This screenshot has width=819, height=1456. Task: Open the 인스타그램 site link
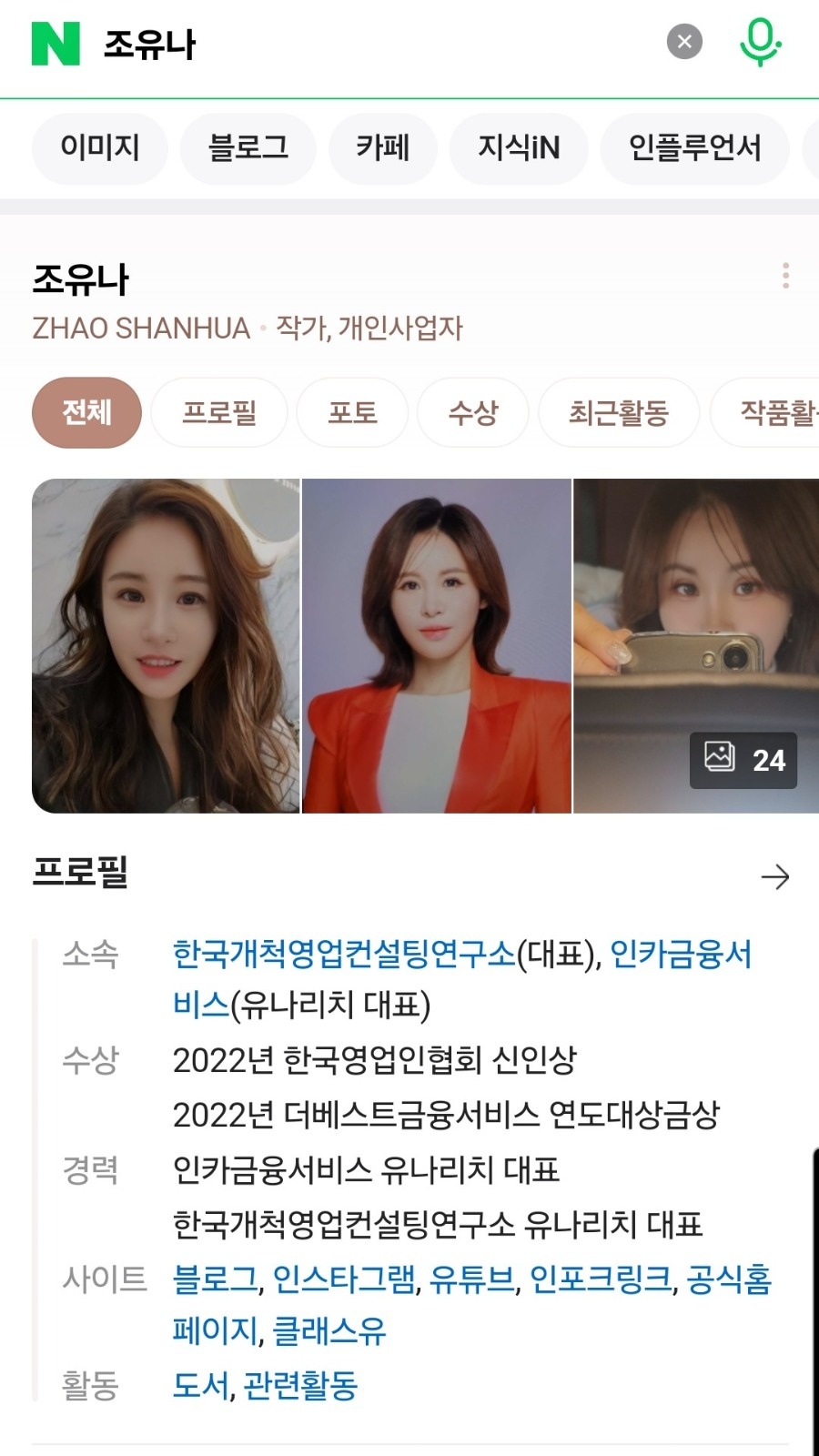(x=344, y=1279)
